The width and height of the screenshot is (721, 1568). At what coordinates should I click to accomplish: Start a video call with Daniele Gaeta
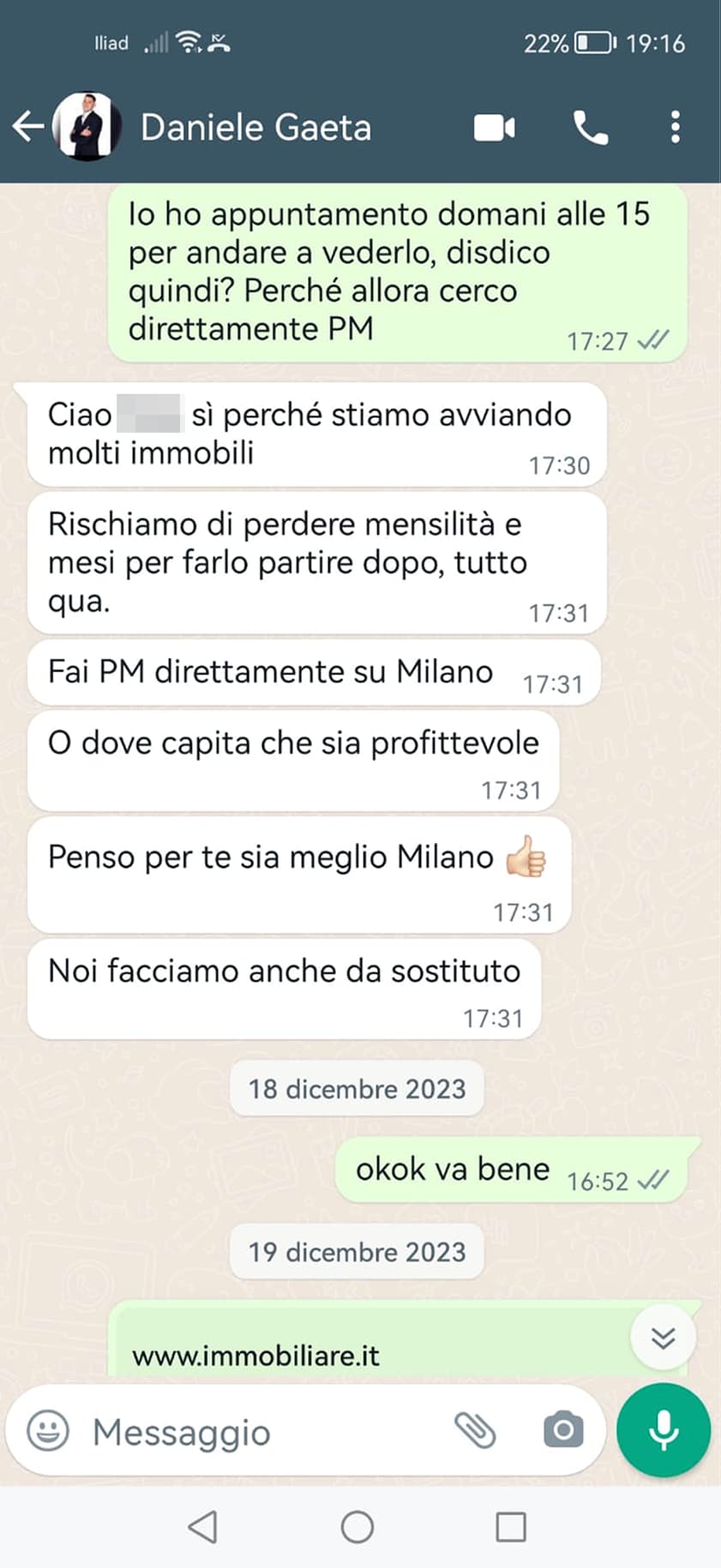[x=495, y=128]
